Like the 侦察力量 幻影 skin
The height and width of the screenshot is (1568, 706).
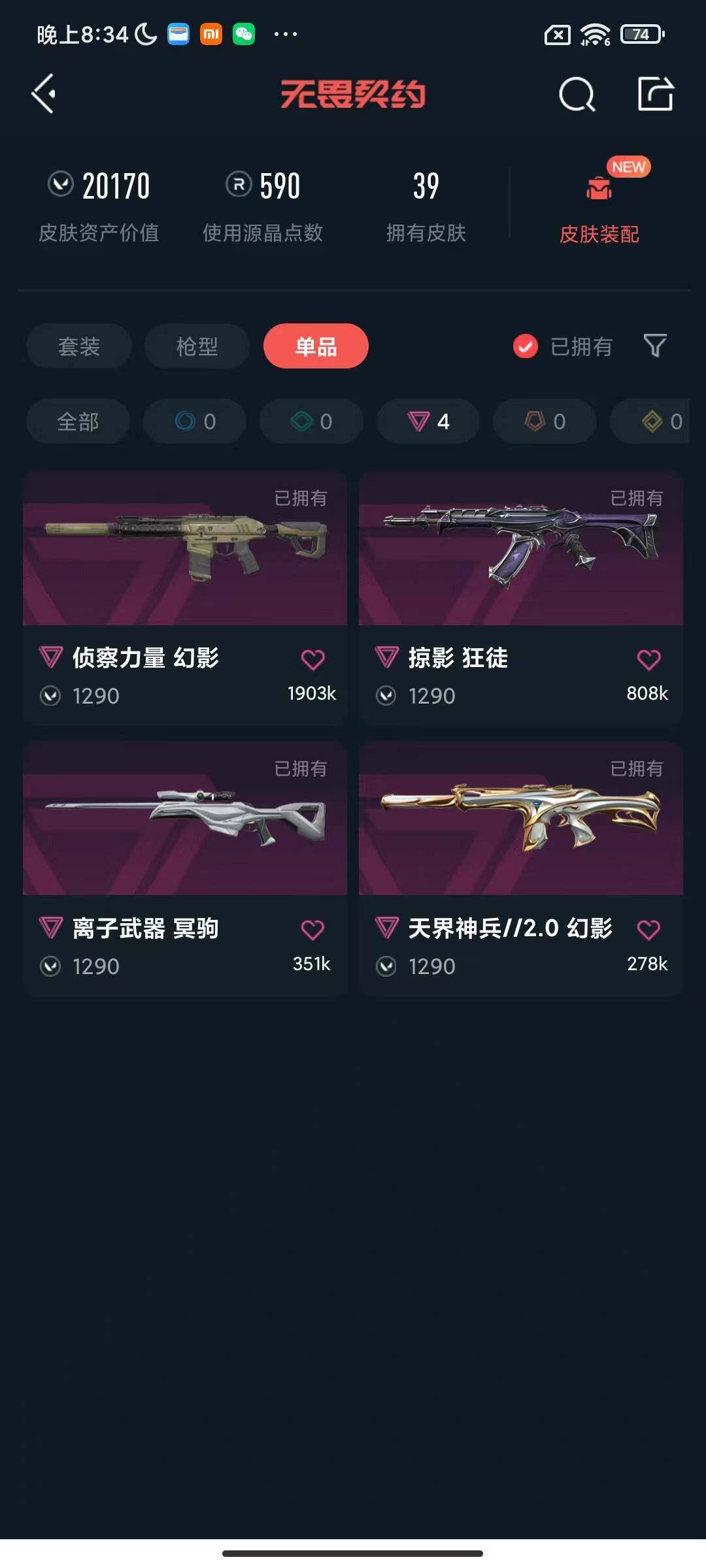312,660
